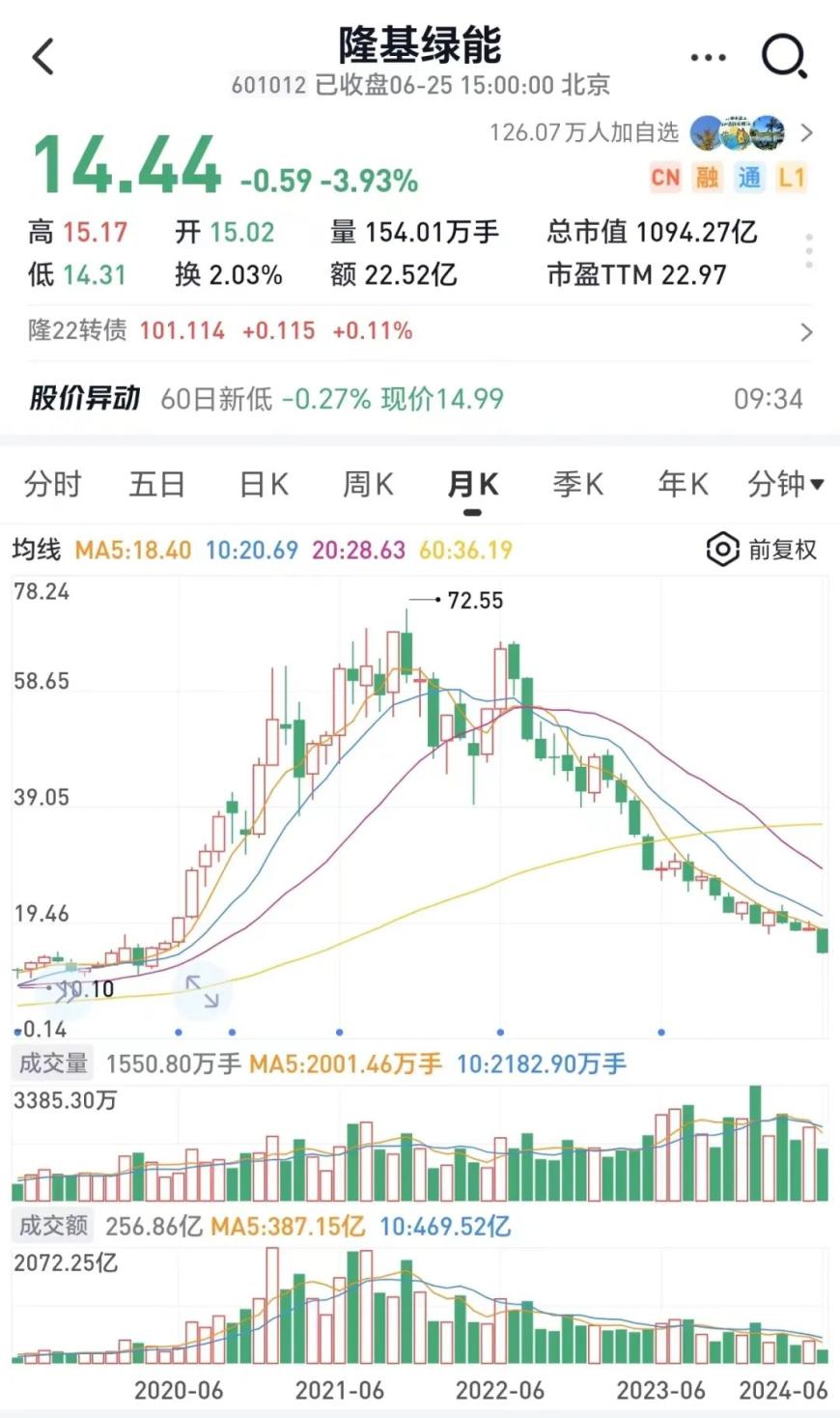This screenshot has width=840, height=1418.
Task: Open stock search
Action: 784,57
